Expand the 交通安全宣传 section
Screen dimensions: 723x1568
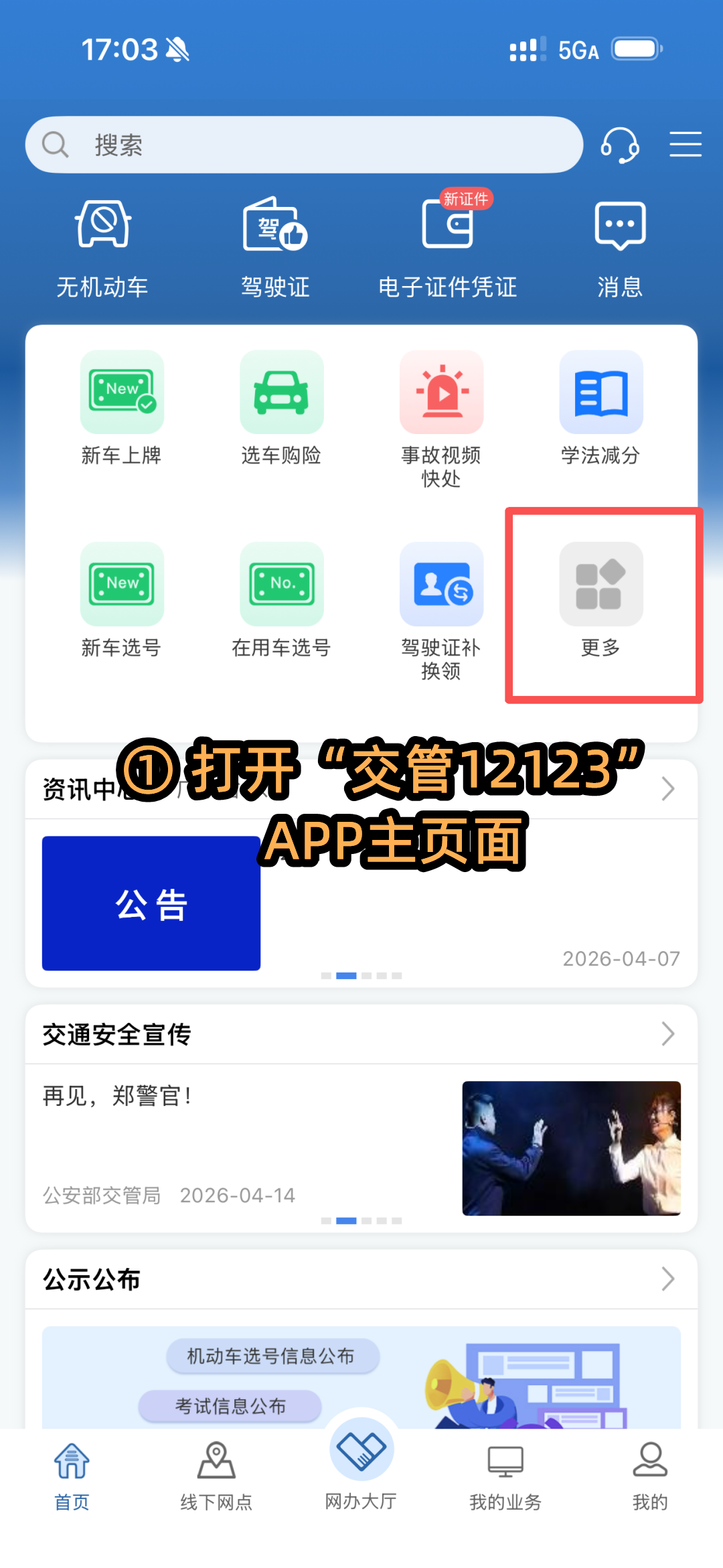[361, 1034]
